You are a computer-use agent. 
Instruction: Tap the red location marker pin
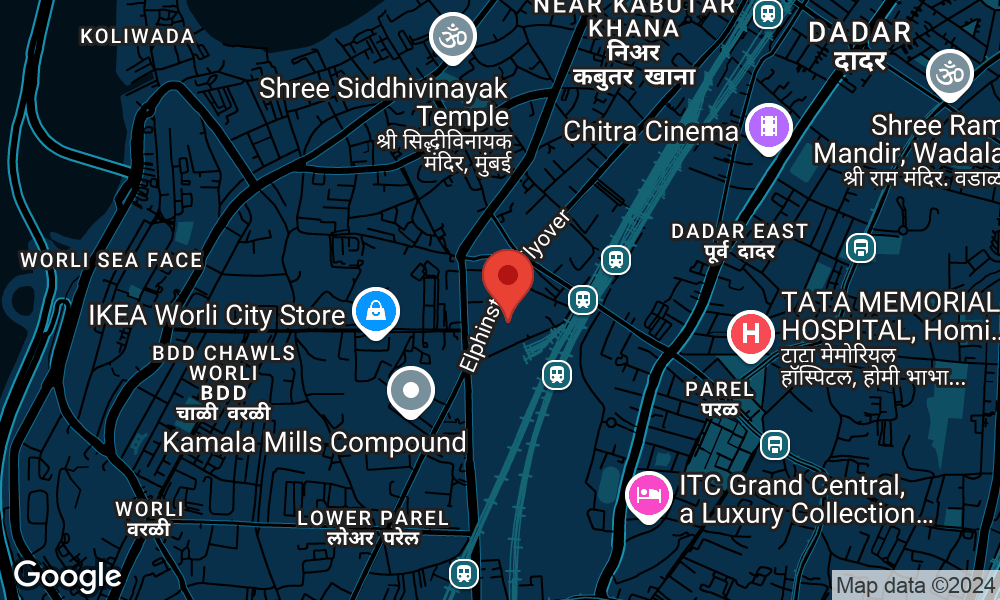[x=508, y=279]
